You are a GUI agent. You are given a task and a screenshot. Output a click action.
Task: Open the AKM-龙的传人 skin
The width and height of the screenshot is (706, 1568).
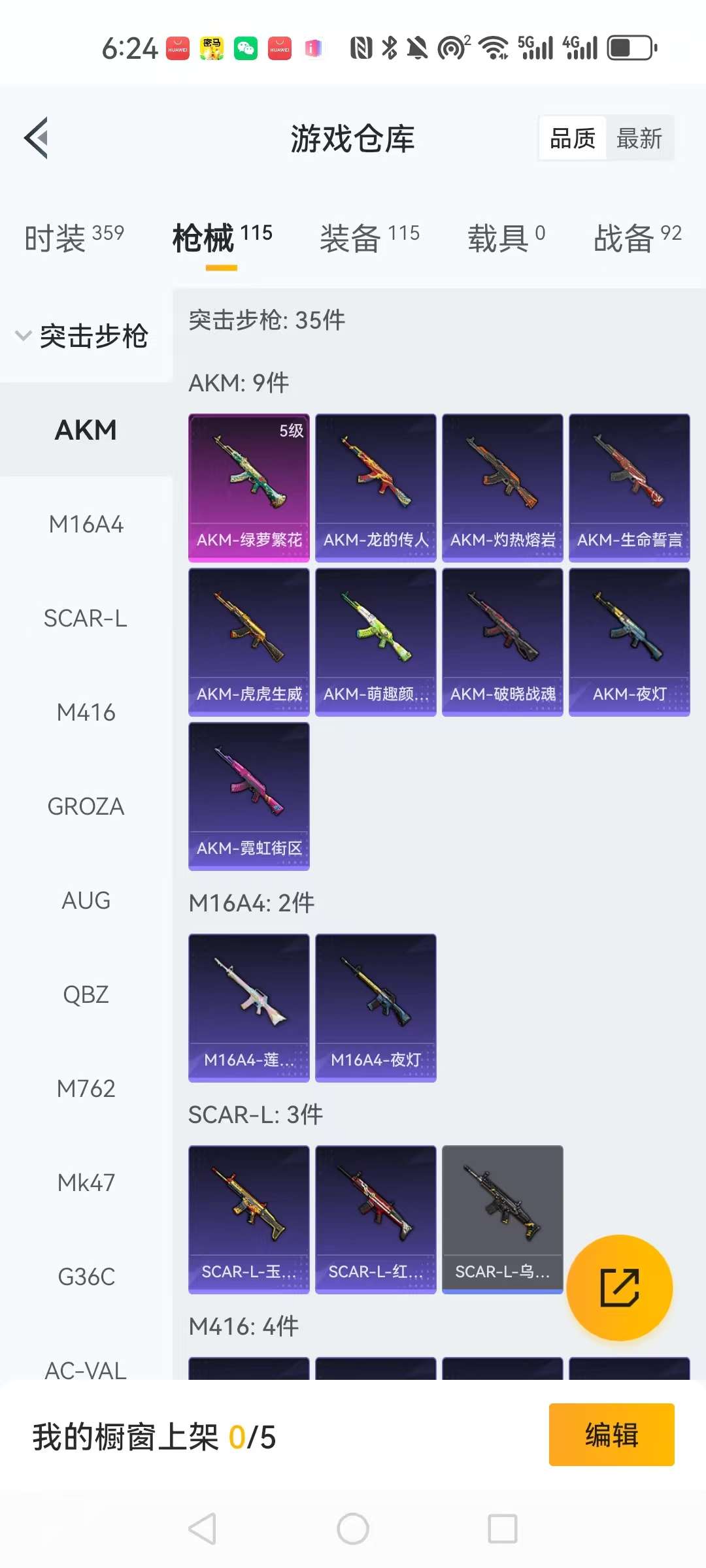pos(376,487)
